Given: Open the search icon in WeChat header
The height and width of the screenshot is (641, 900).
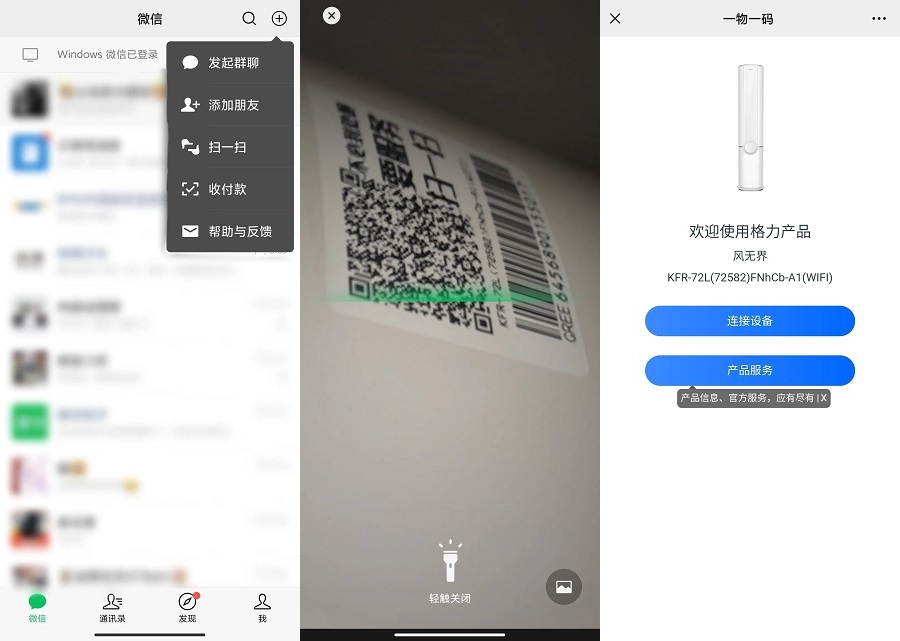Looking at the screenshot, I should [249, 19].
